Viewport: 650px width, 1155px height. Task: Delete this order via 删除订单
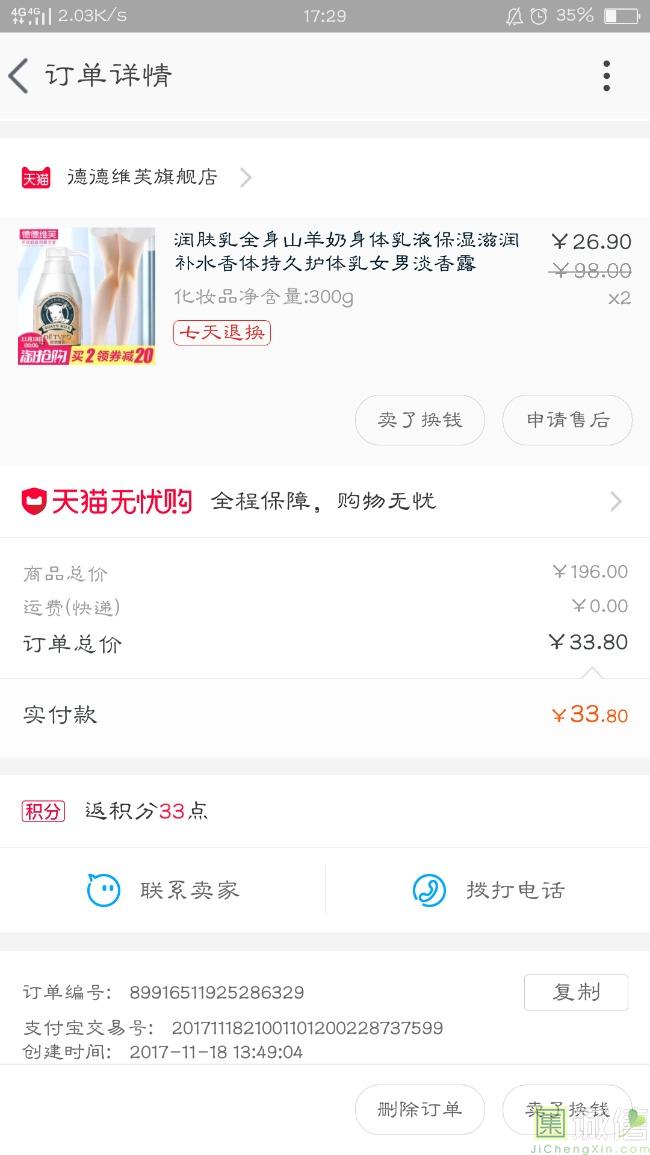(x=419, y=1109)
